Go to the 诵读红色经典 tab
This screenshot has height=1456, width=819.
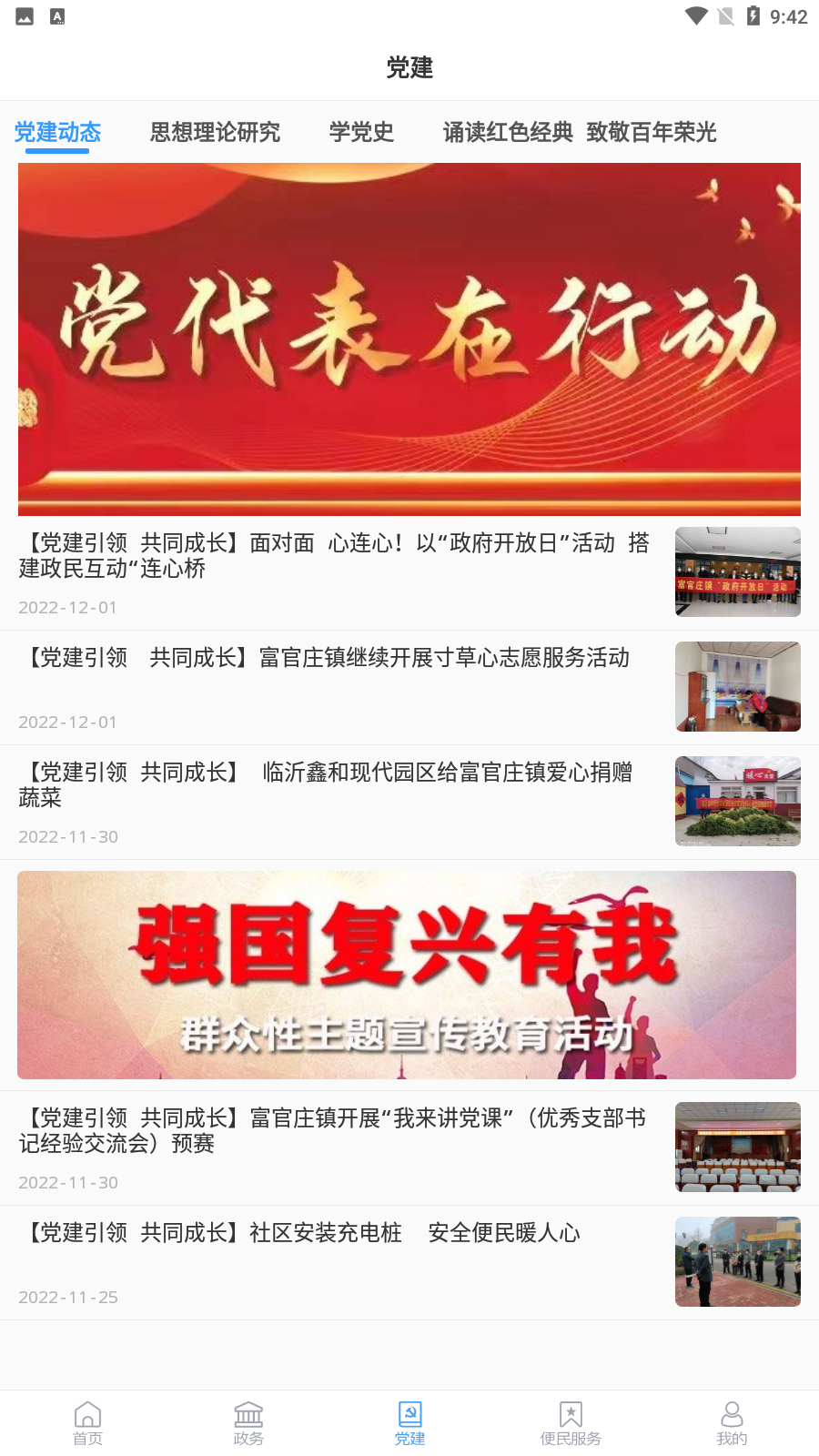pos(508,133)
